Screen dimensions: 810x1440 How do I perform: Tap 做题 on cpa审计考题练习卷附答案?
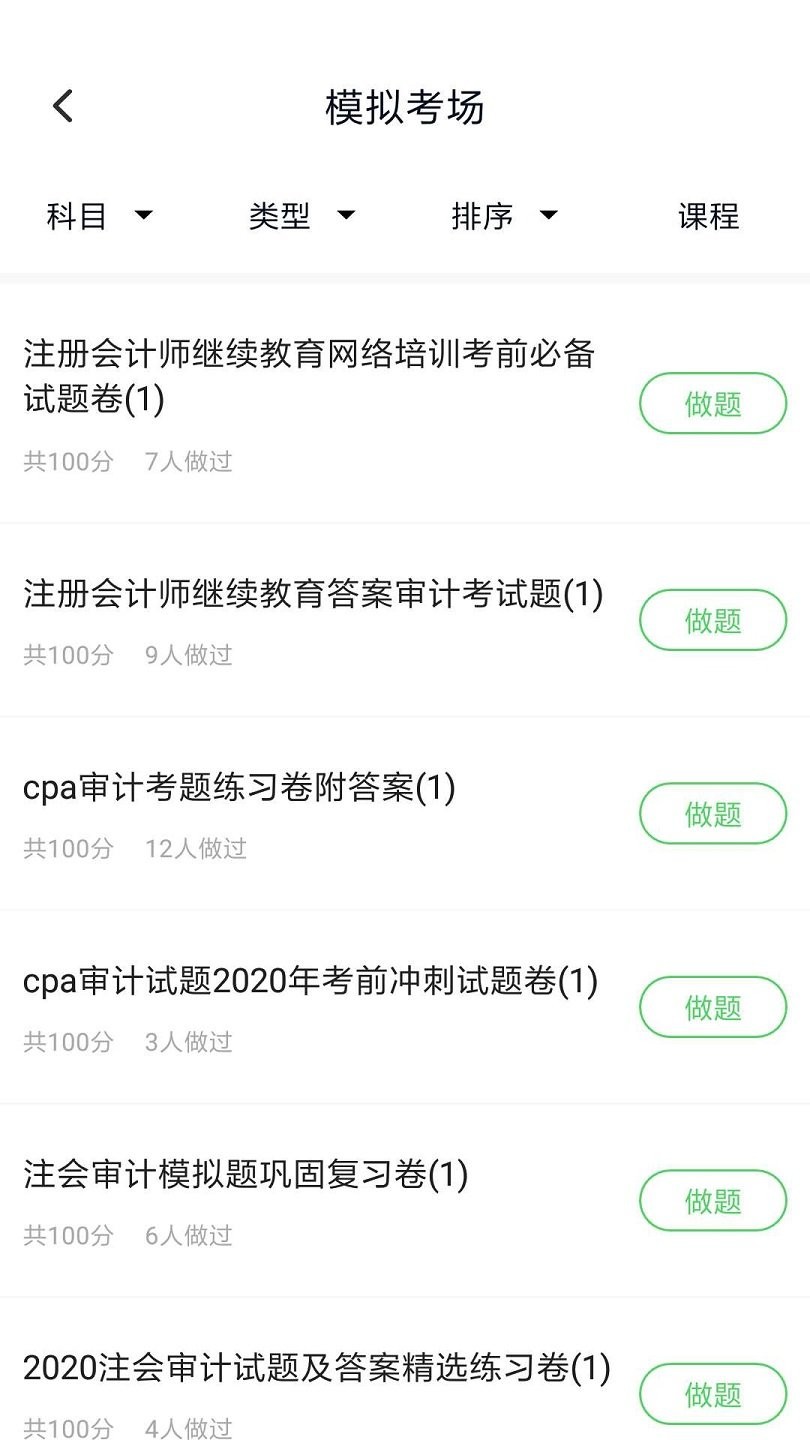pyautogui.click(x=712, y=814)
